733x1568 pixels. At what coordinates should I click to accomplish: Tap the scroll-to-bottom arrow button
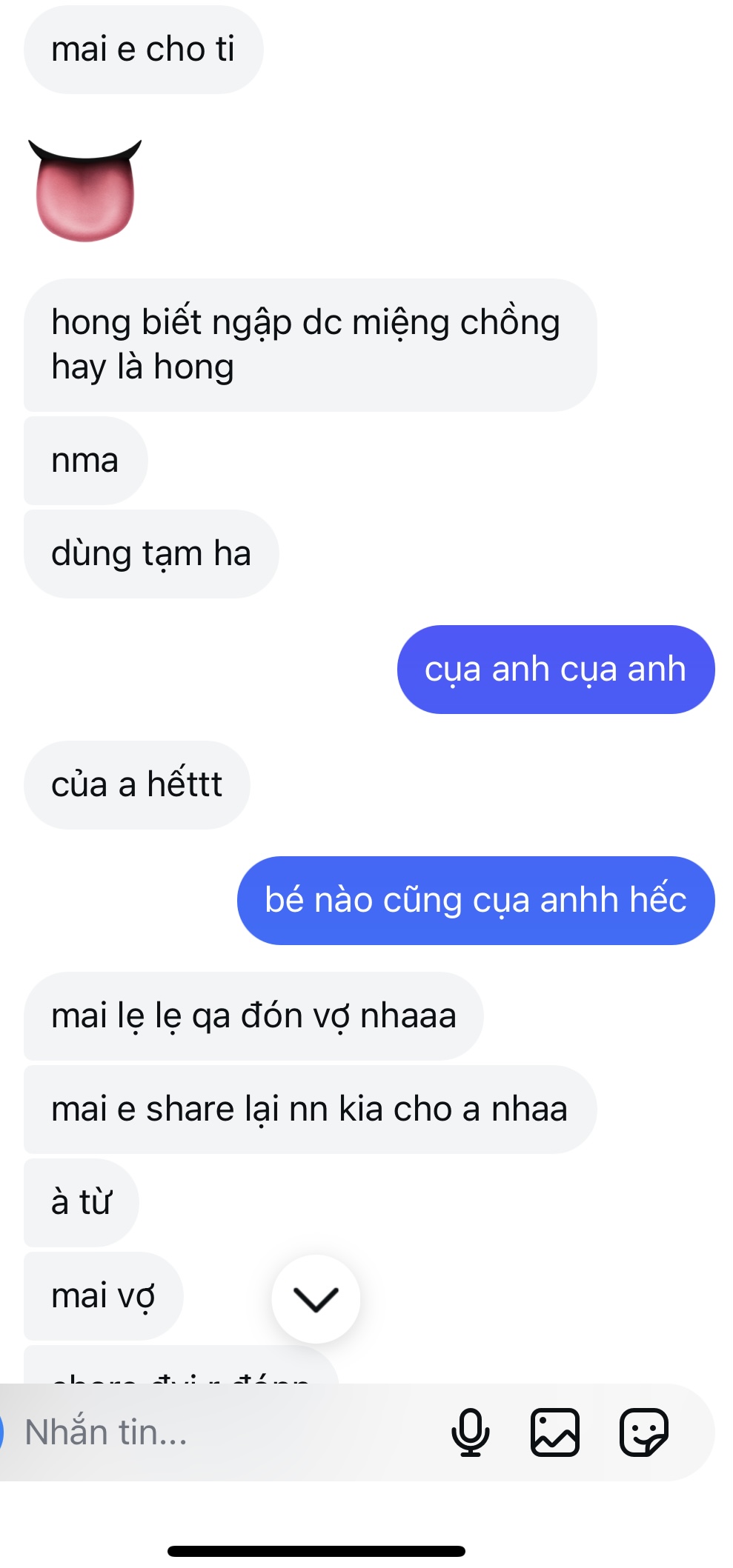(316, 1298)
